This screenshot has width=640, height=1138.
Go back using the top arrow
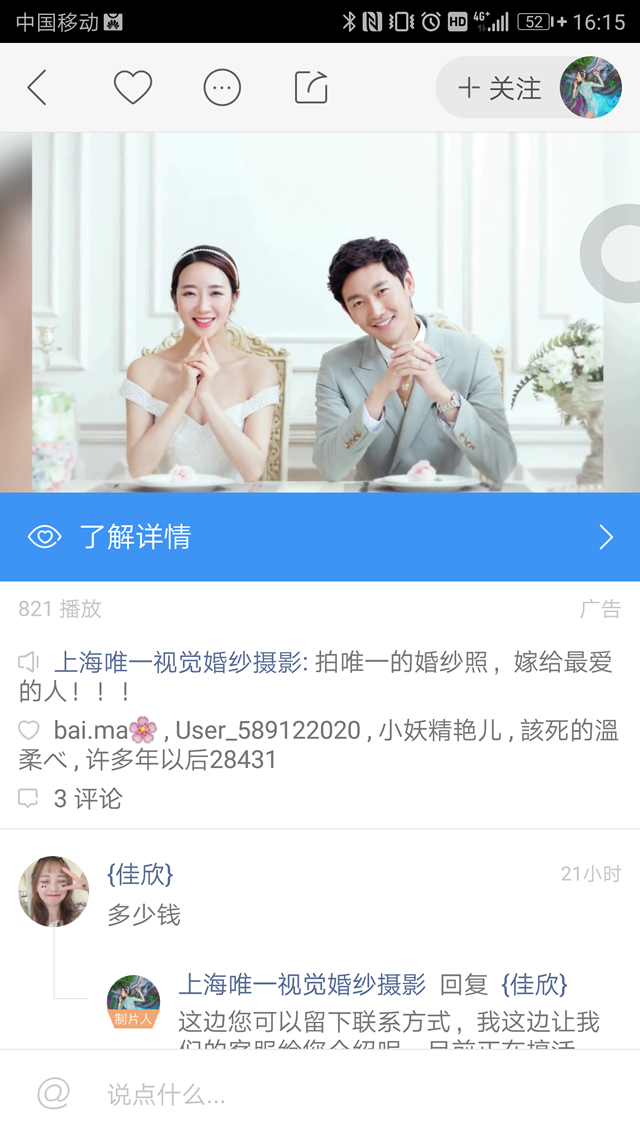[x=37, y=88]
